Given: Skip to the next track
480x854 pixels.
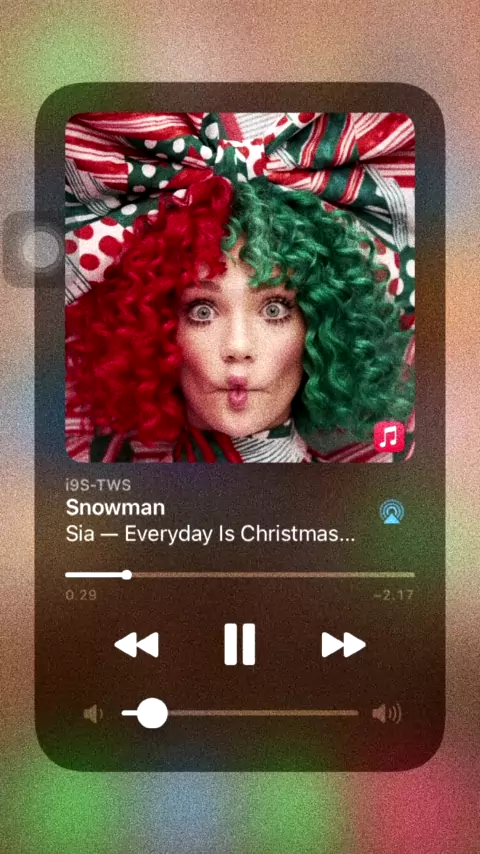Looking at the screenshot, I should coord(343,645).
